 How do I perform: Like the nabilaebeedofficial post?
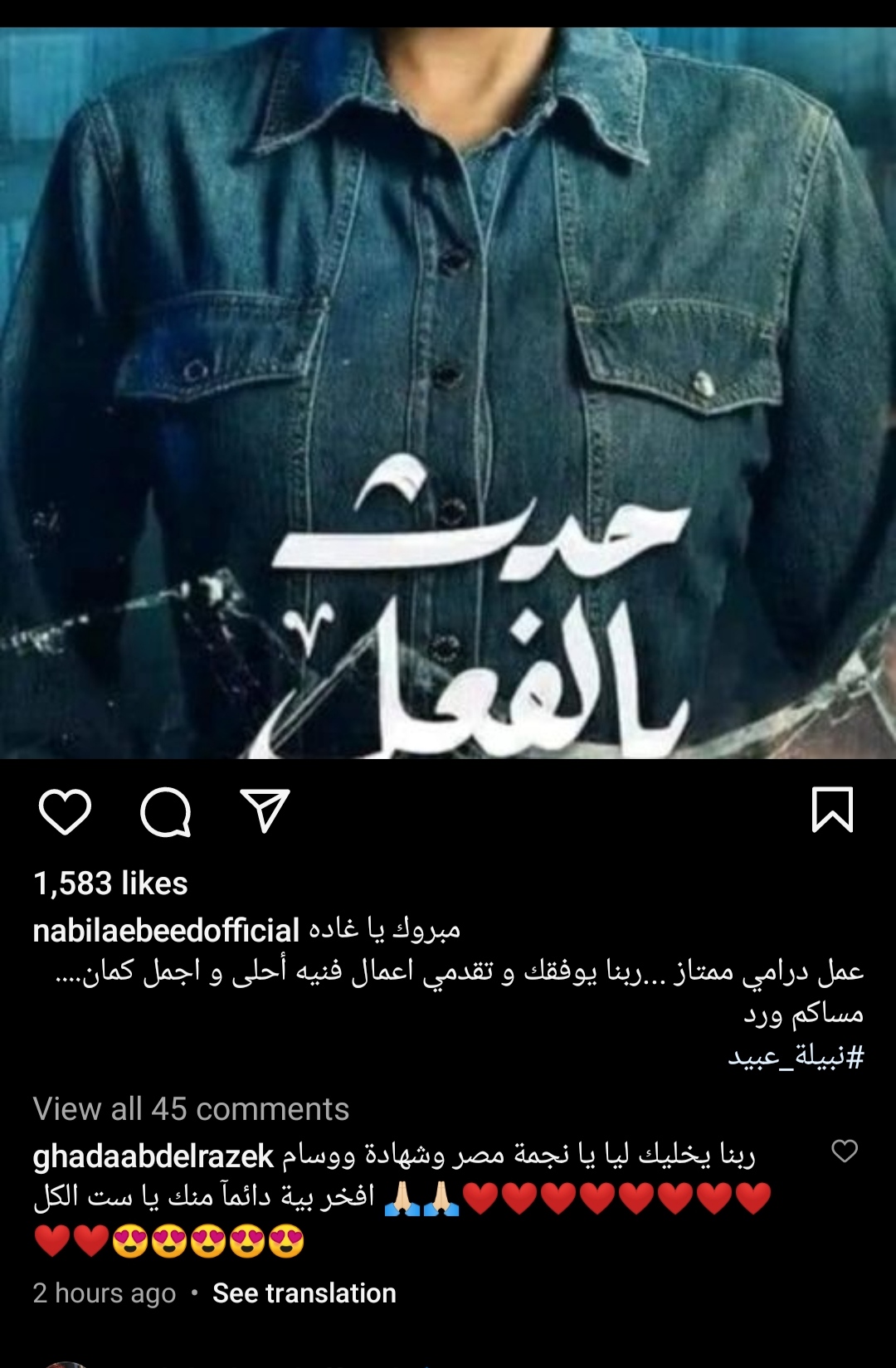(65, 811)
